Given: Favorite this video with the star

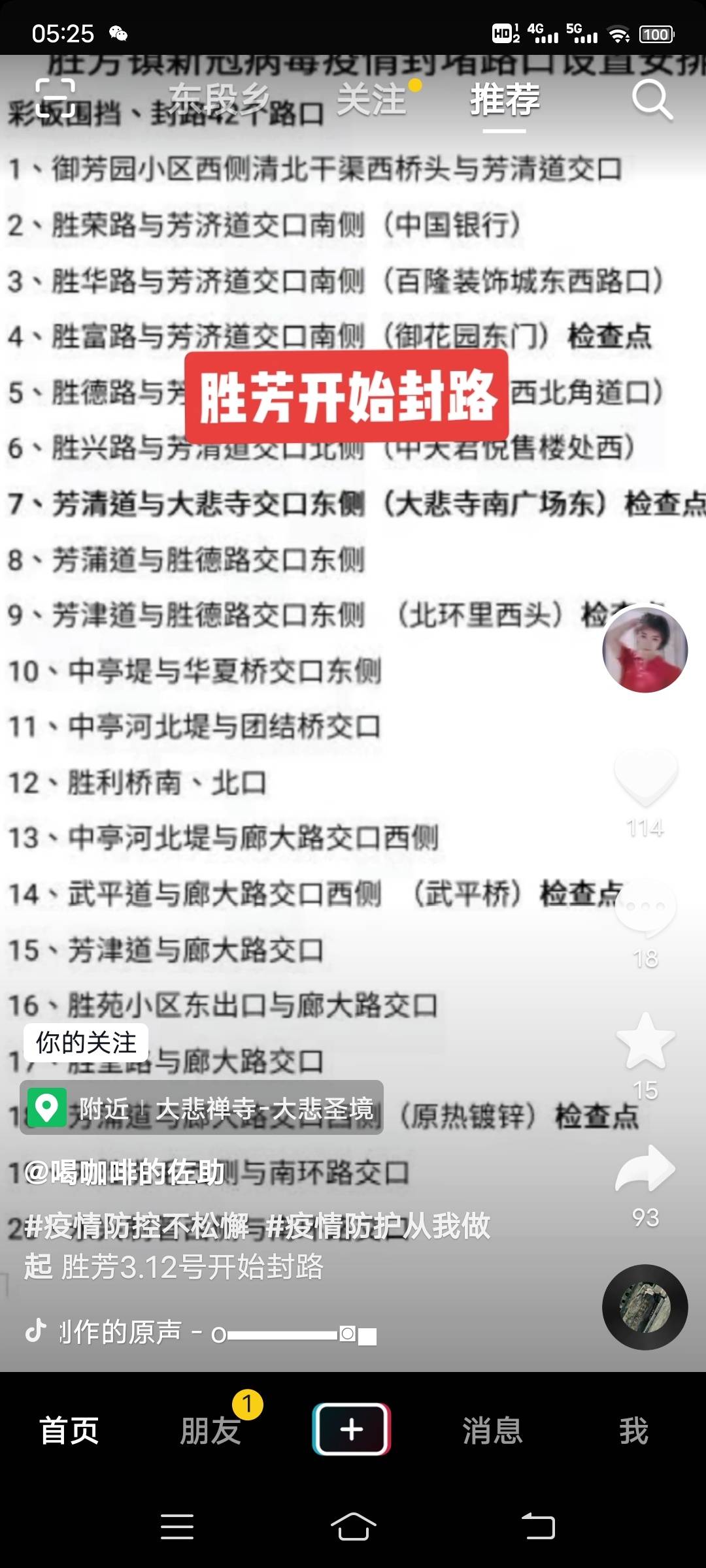Looking at the screenshot, I should pyautogui.click(x=645, y=1041).
